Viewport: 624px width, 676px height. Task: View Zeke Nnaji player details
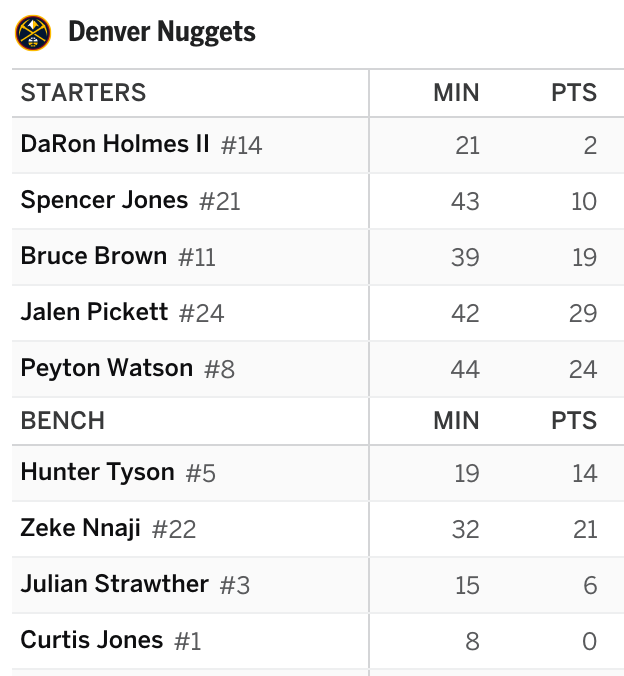pos(81,528)
